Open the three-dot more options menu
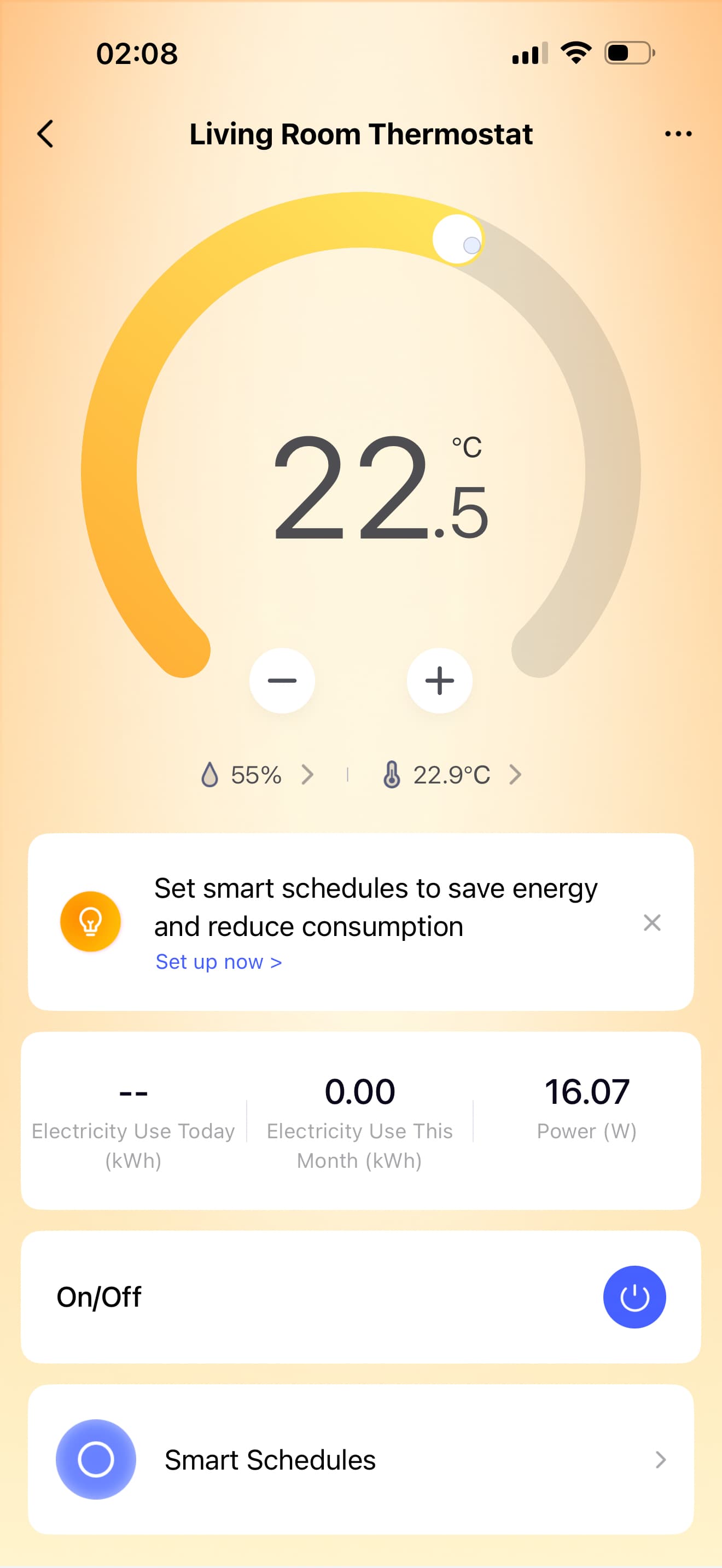 [x=678, y=134]
